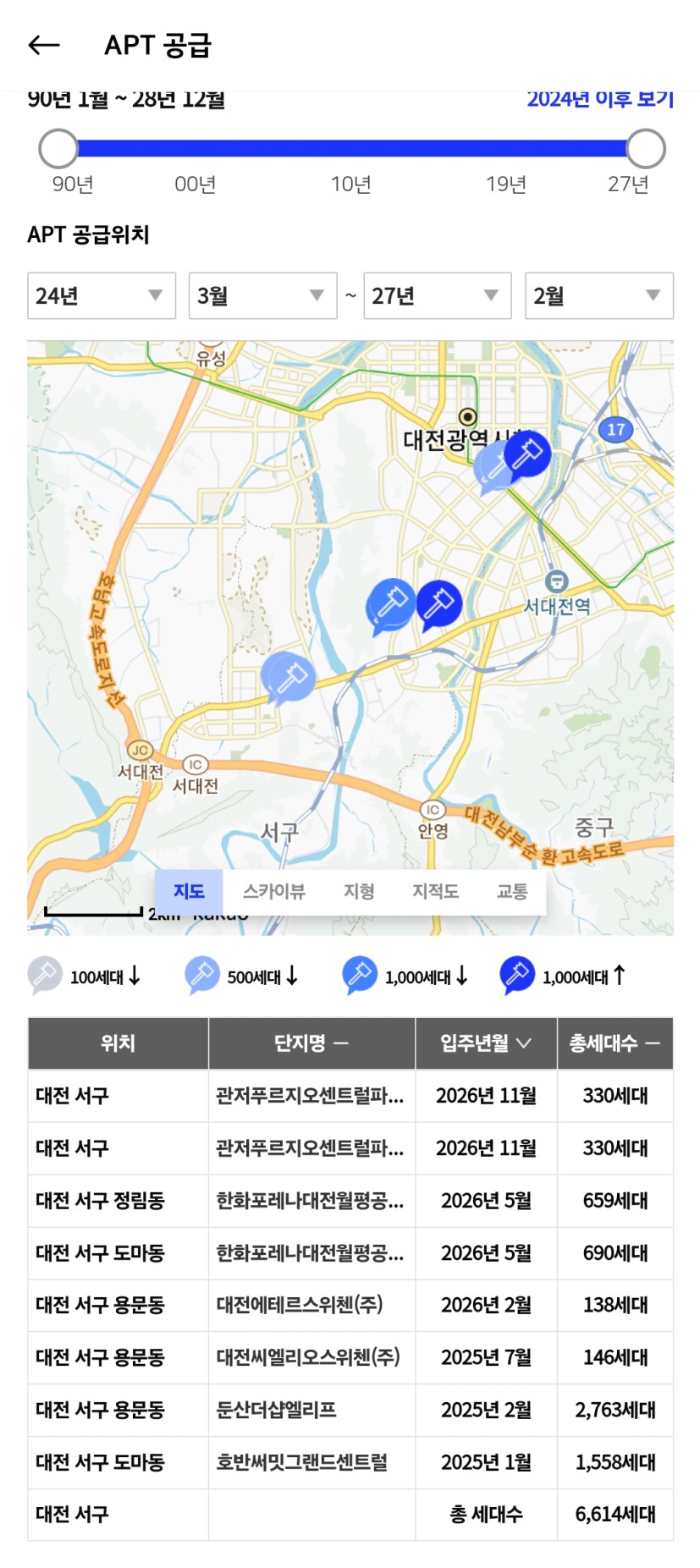Image resolution: width=700 pixels, height=1568 pixels.
Task: Switch map to 지형 view
Action: point(359,891)
